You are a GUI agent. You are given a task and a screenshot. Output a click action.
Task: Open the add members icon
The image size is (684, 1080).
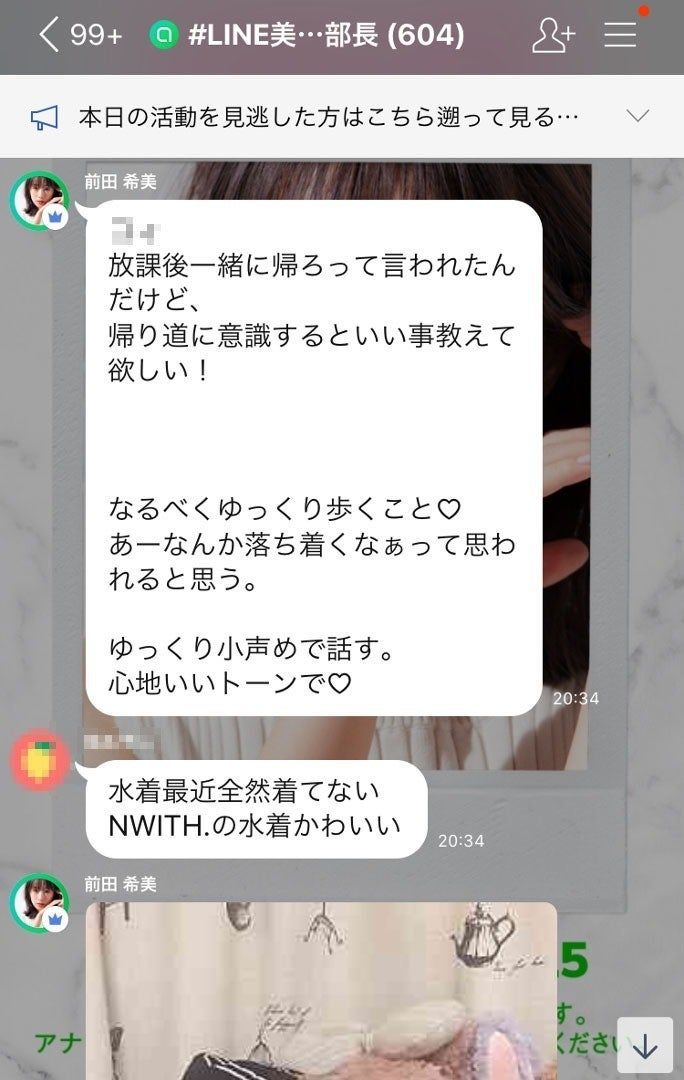(553, 36)
